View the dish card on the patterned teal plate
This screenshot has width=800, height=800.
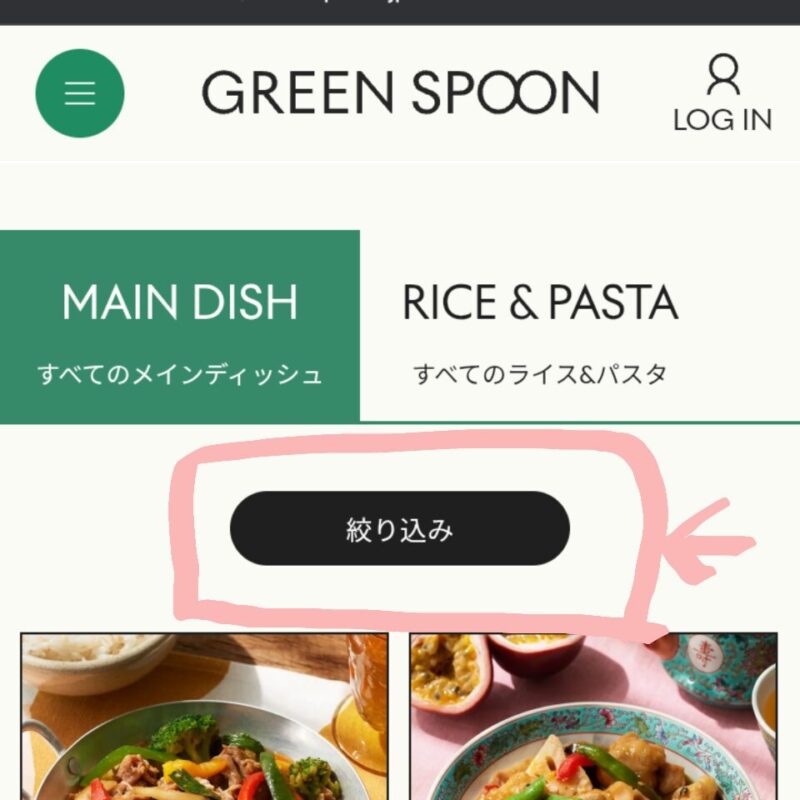point(593,720)
